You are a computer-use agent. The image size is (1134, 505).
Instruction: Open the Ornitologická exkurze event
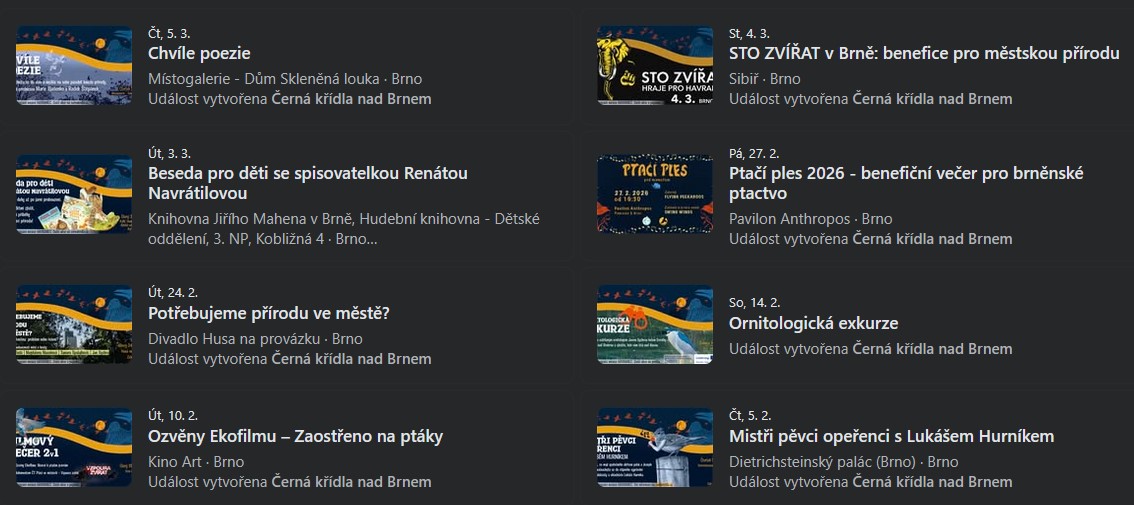coord(814,323)
